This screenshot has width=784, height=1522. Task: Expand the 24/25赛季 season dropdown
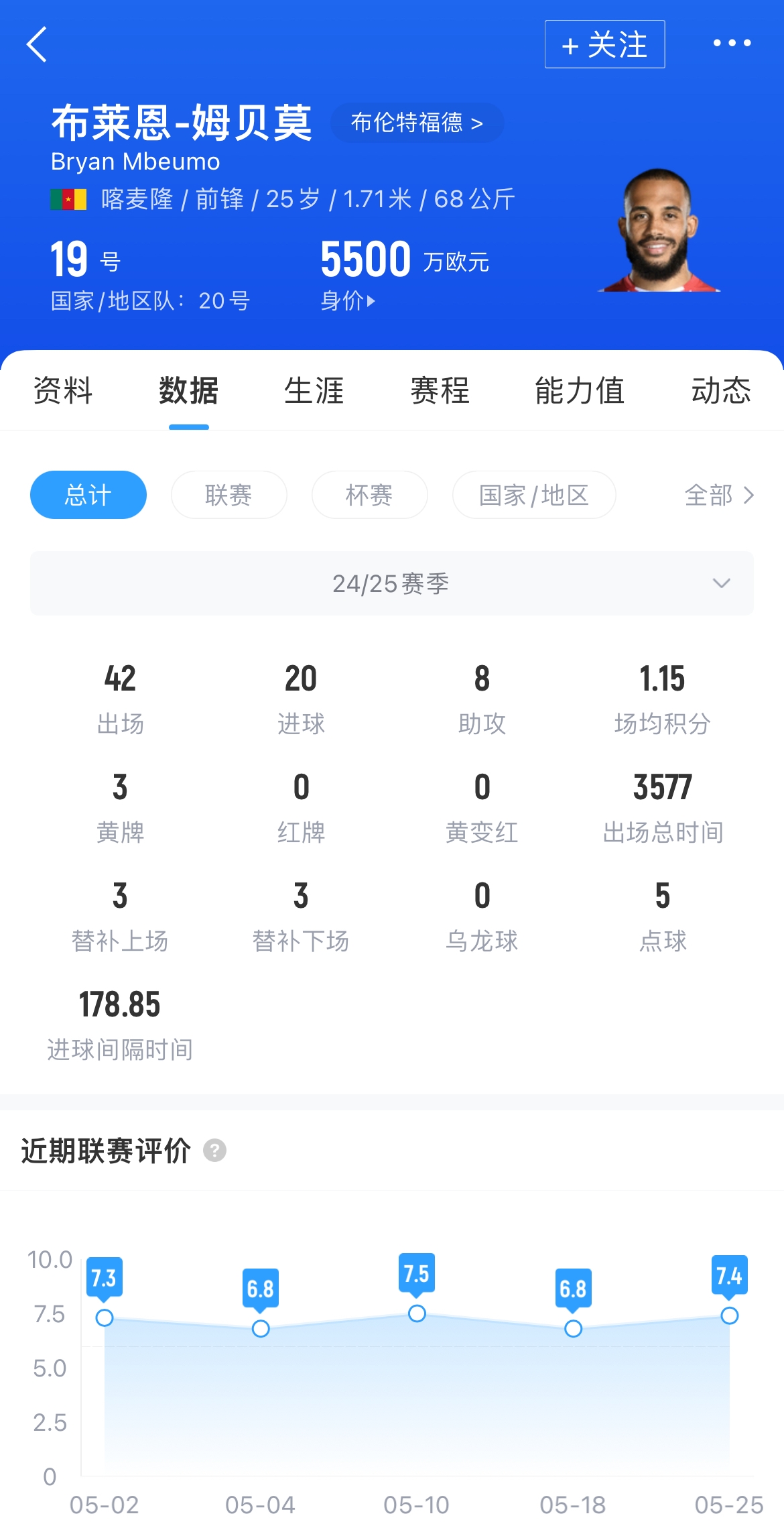pos(391,583)
